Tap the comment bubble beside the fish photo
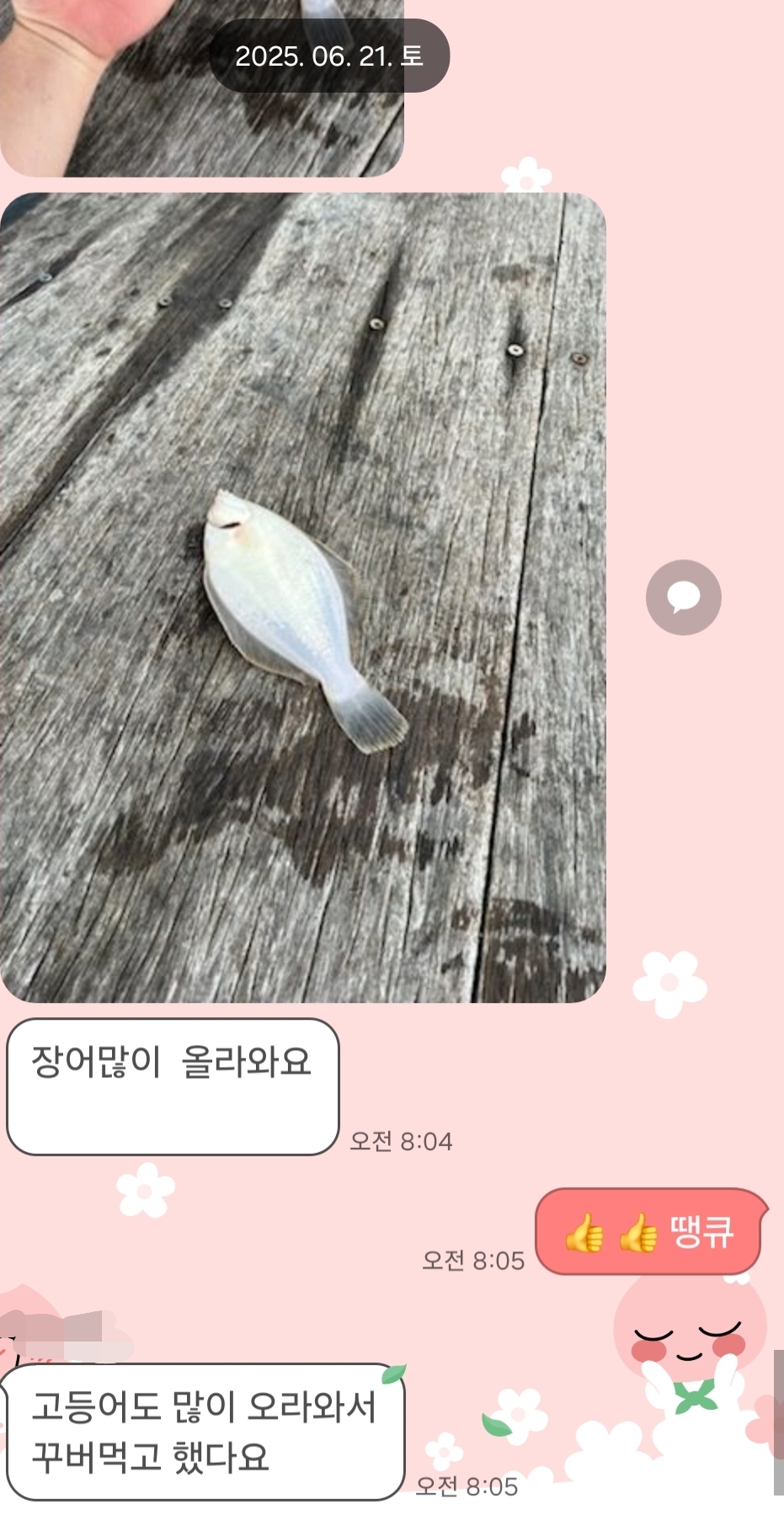The height and width of the screenshot is (1515, 784). coord(683,597)
